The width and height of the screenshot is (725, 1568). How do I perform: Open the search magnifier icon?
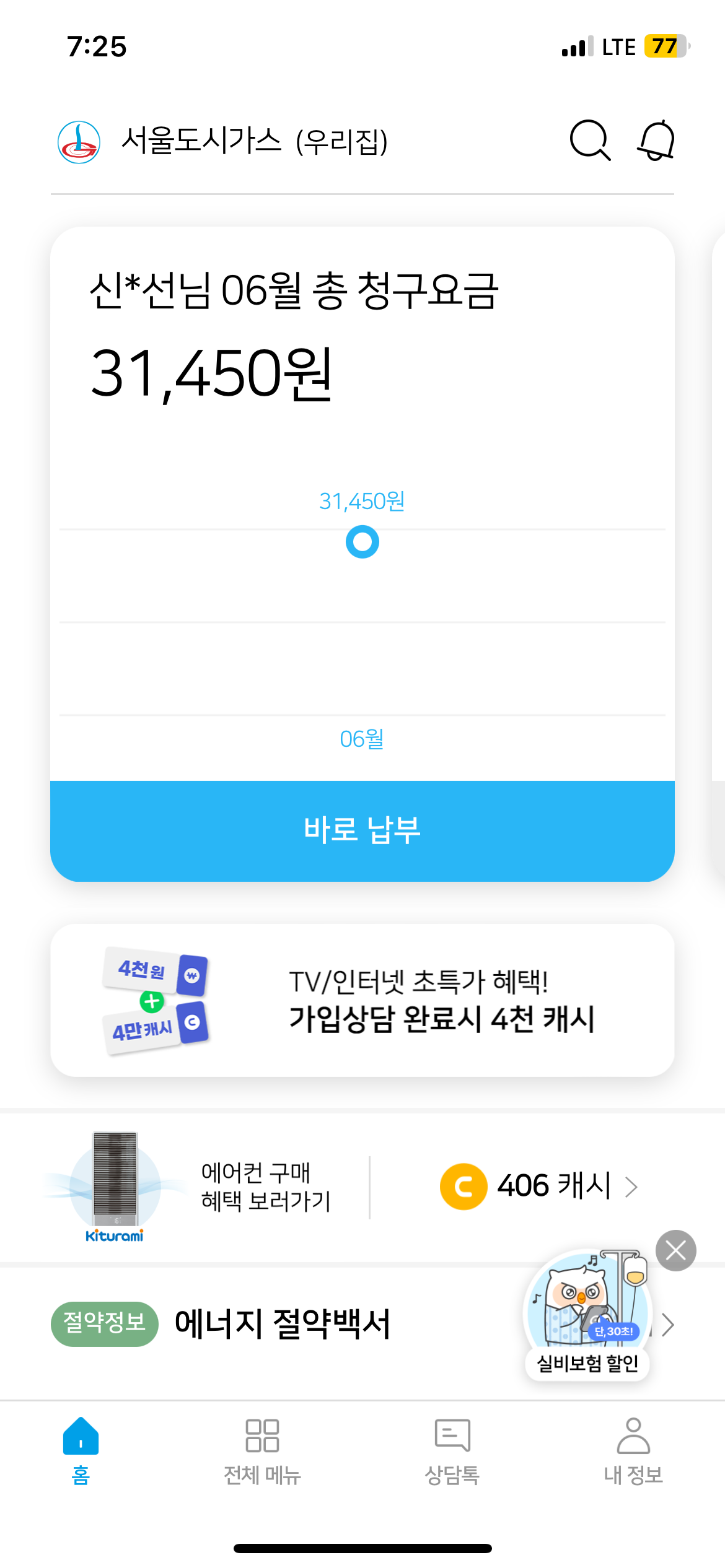[x=590, y=141]
